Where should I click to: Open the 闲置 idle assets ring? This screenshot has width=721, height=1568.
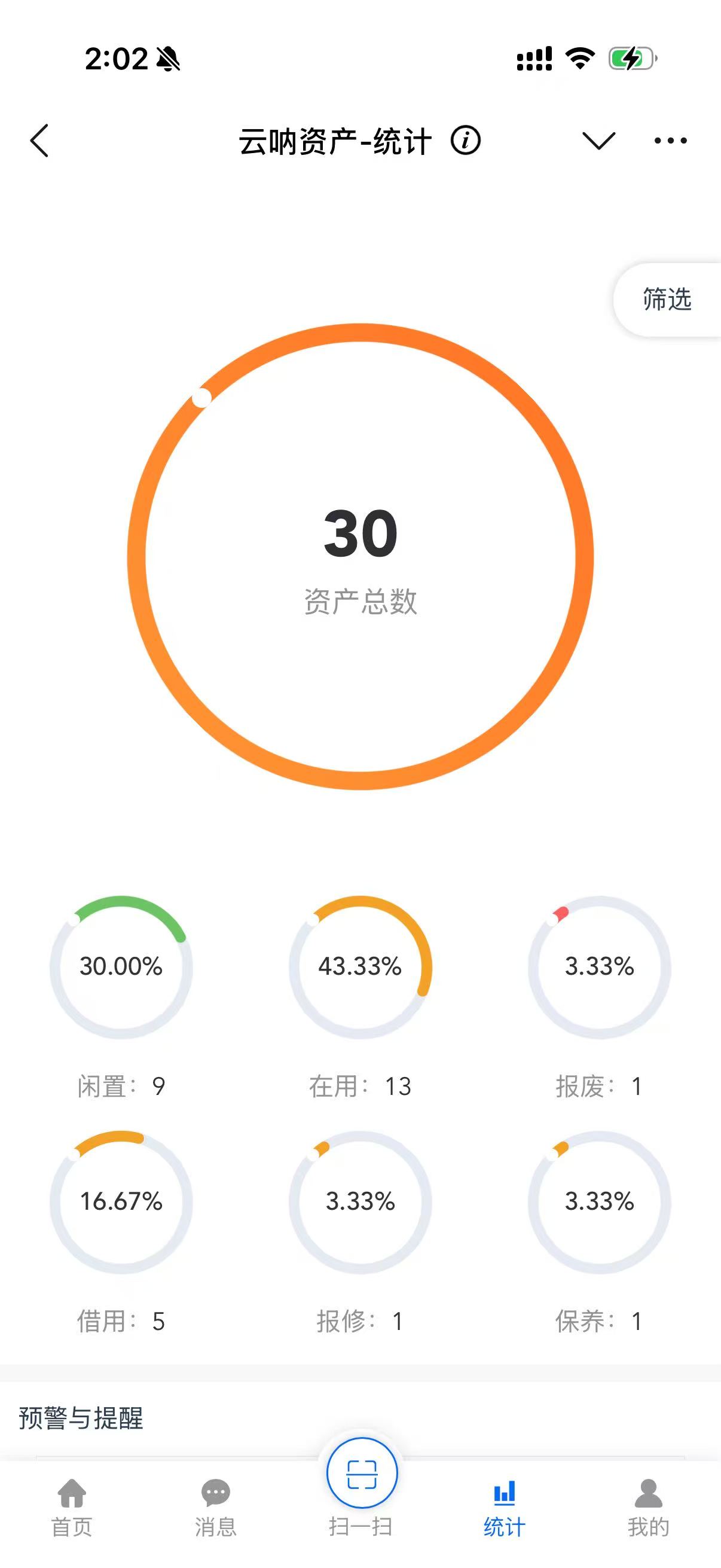pos(121,966)
